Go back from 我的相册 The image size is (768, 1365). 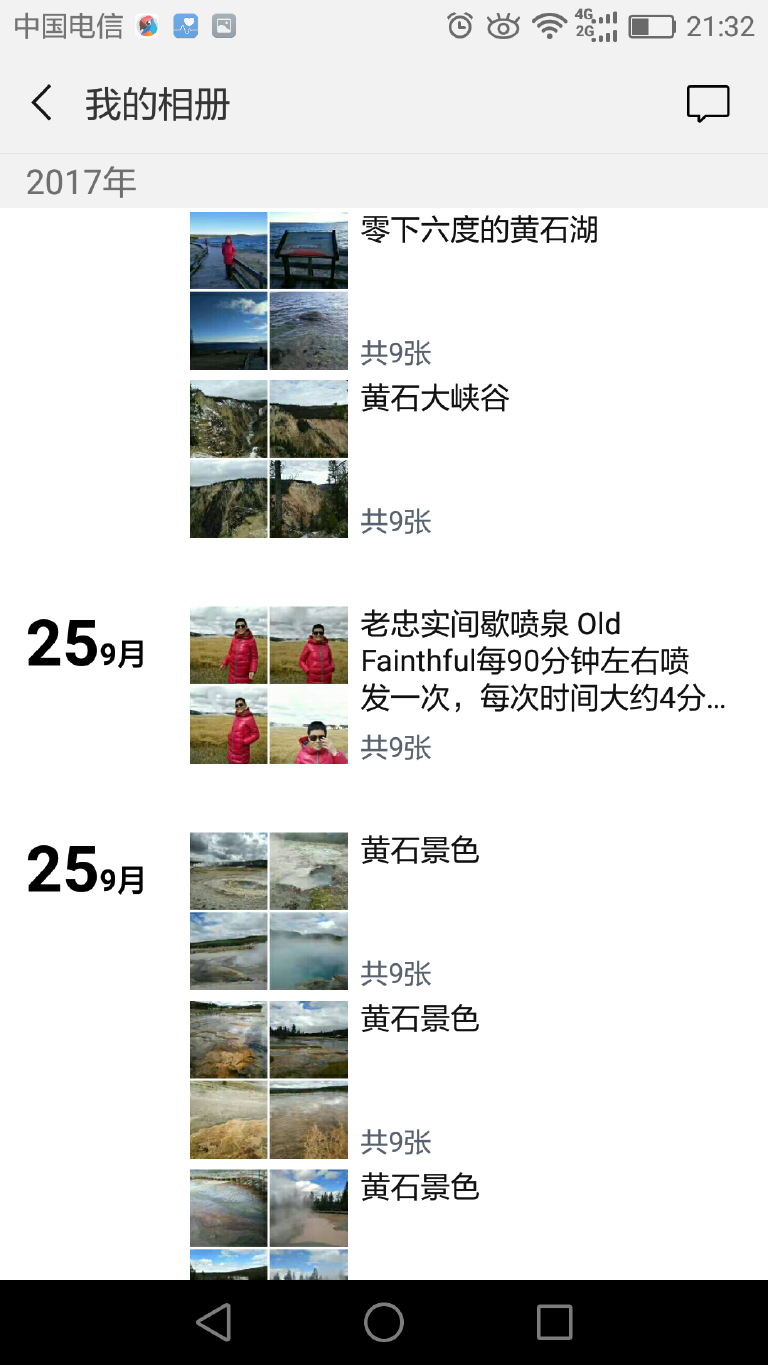point(41,103)
